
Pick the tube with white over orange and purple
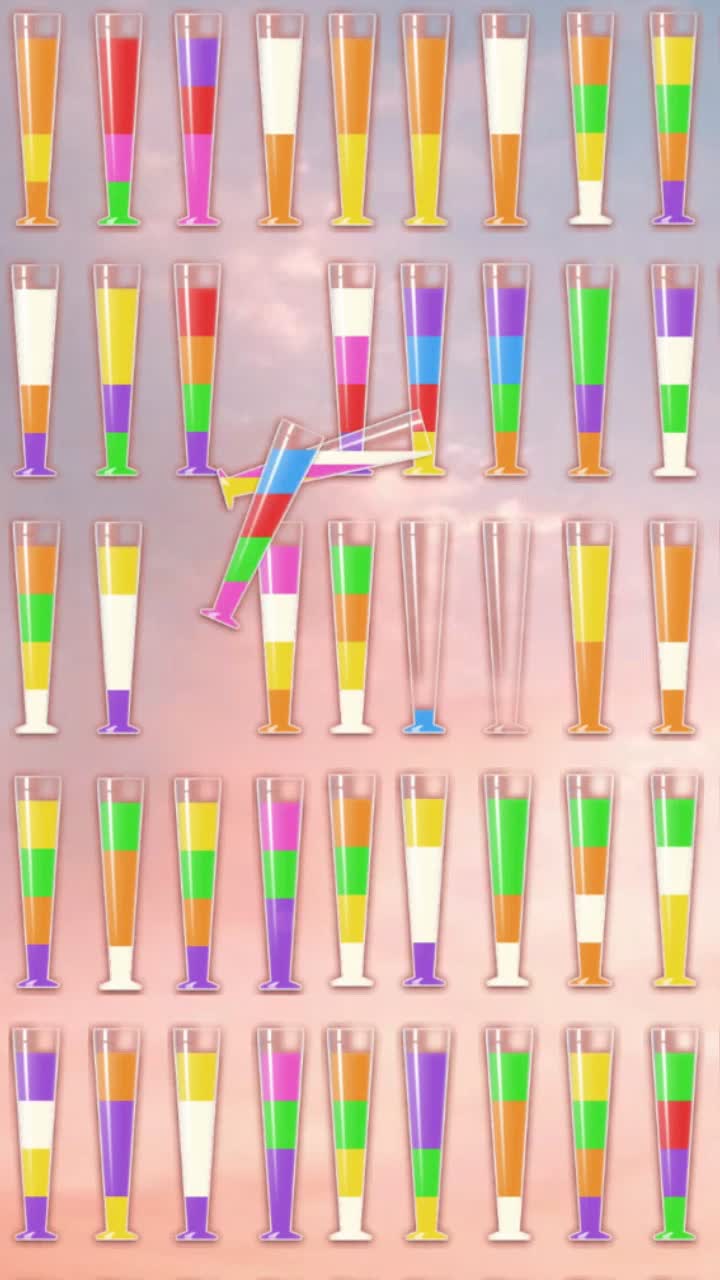(36, 370)
